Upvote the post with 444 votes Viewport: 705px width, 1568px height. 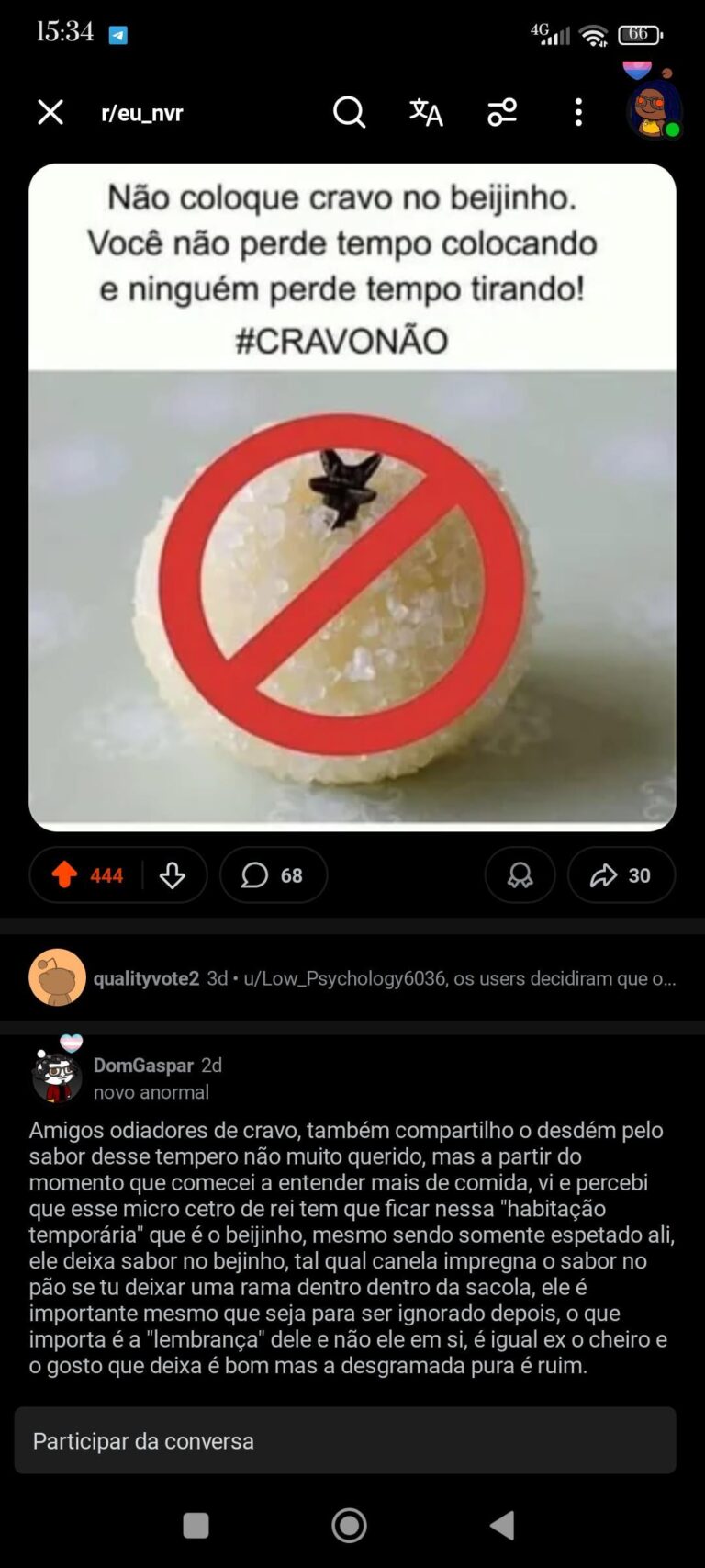[65, 874]
